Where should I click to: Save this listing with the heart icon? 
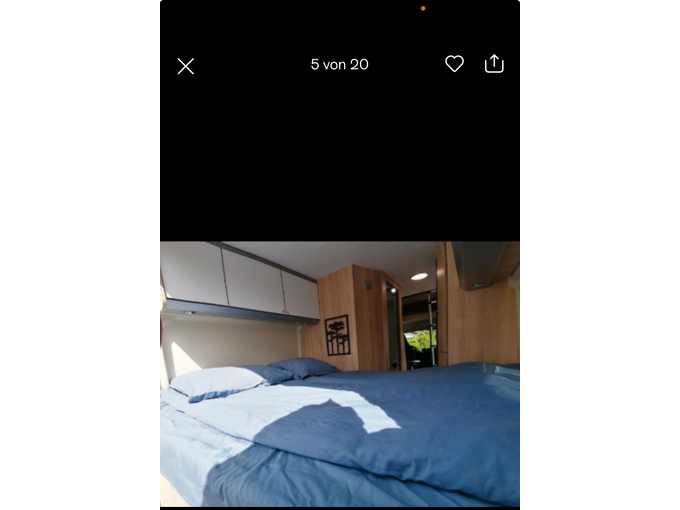454,64
